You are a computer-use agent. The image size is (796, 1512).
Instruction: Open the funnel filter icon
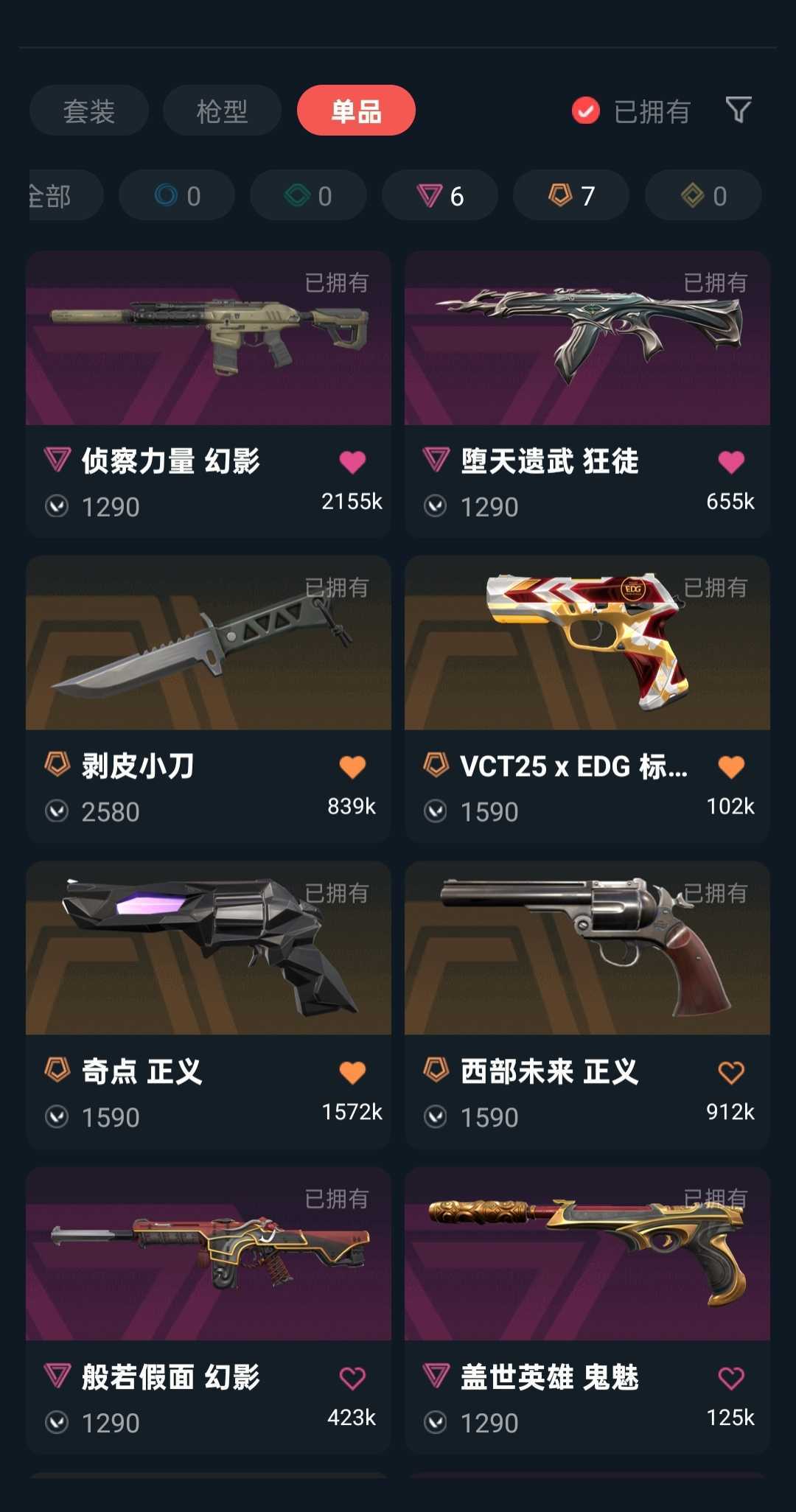[738, 110]
